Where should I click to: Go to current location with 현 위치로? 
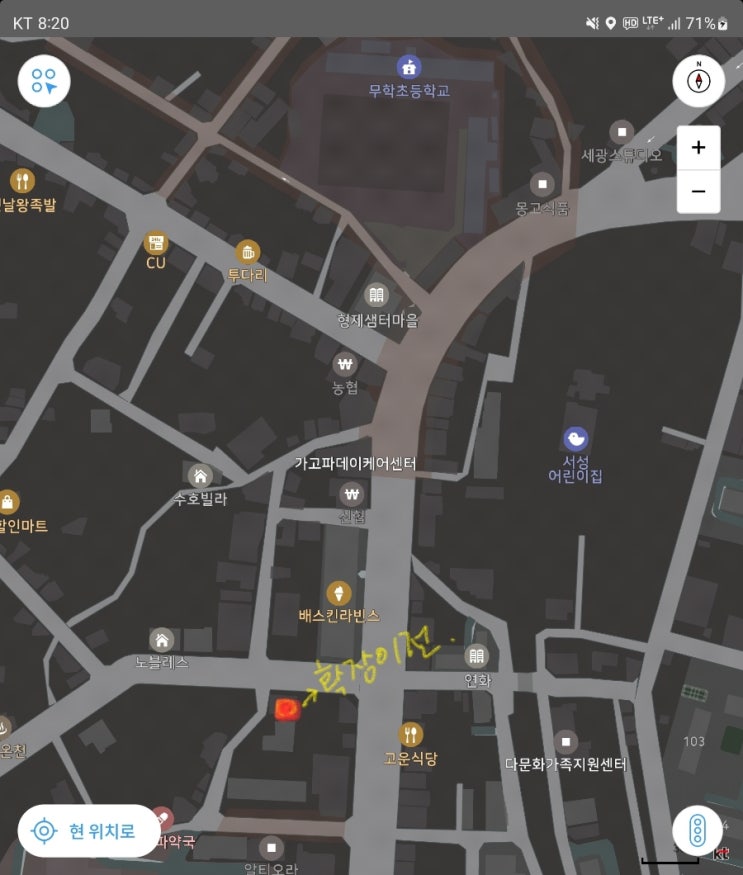[89, 831]
